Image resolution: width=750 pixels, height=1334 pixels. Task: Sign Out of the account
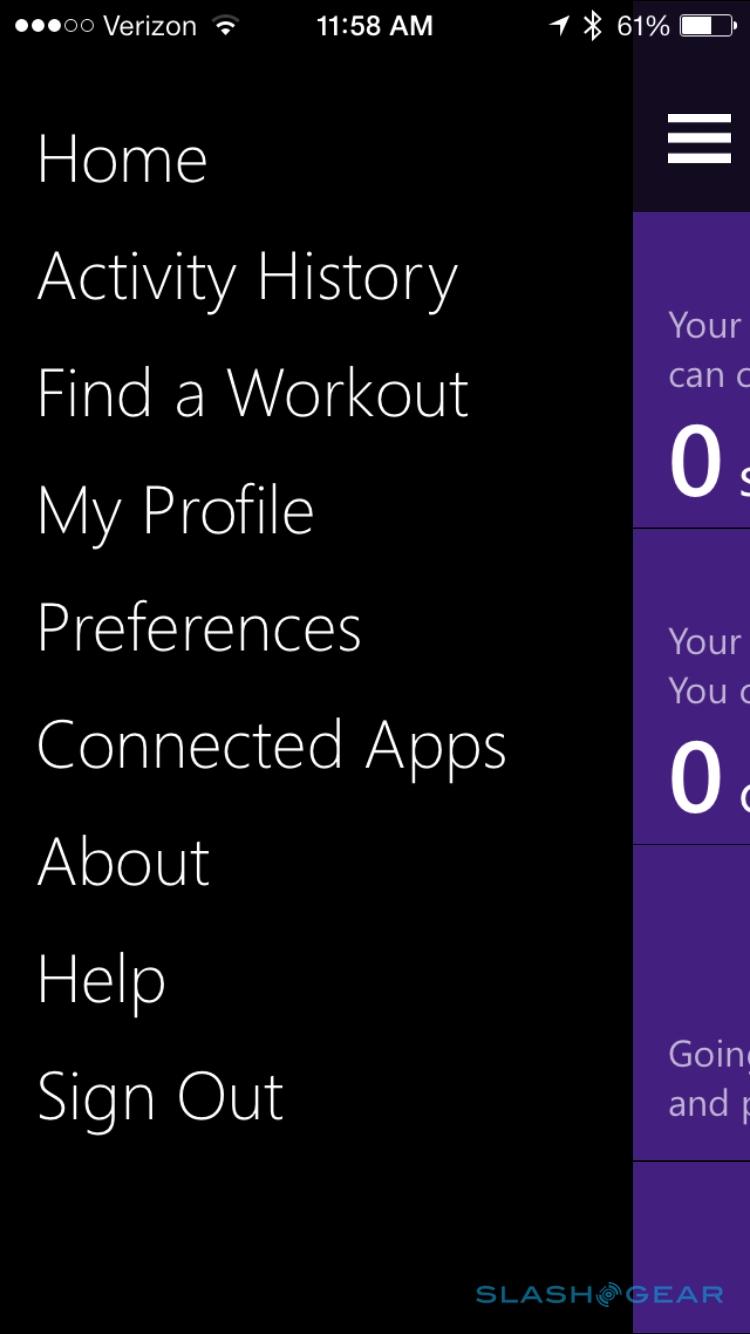(160, 1097)
